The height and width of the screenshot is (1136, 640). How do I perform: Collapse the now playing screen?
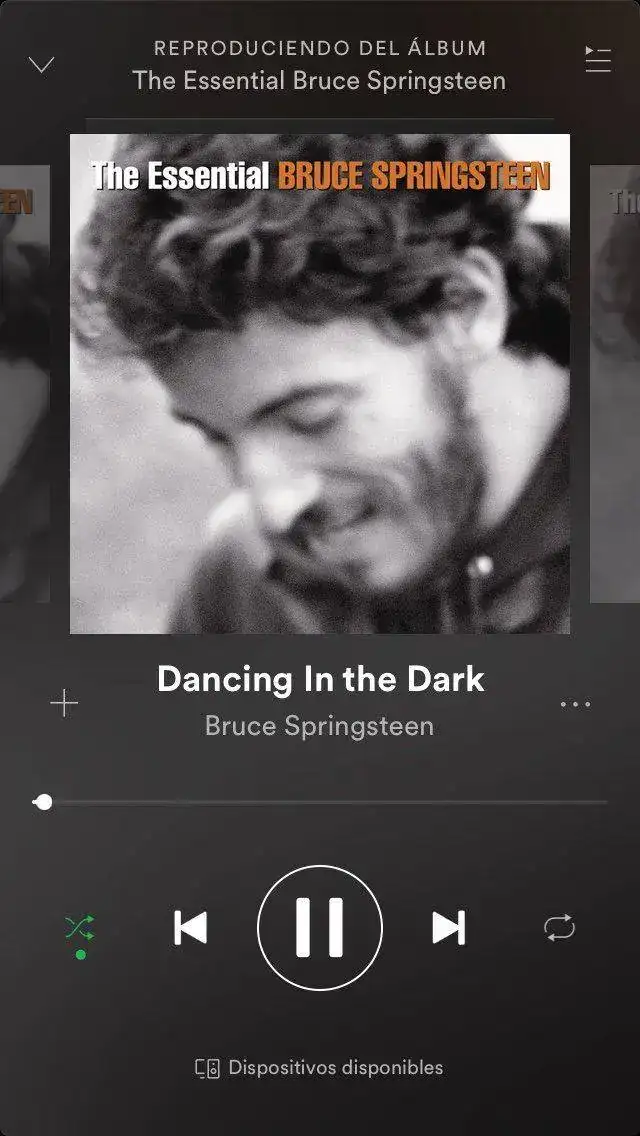click(x=41, y=65)
